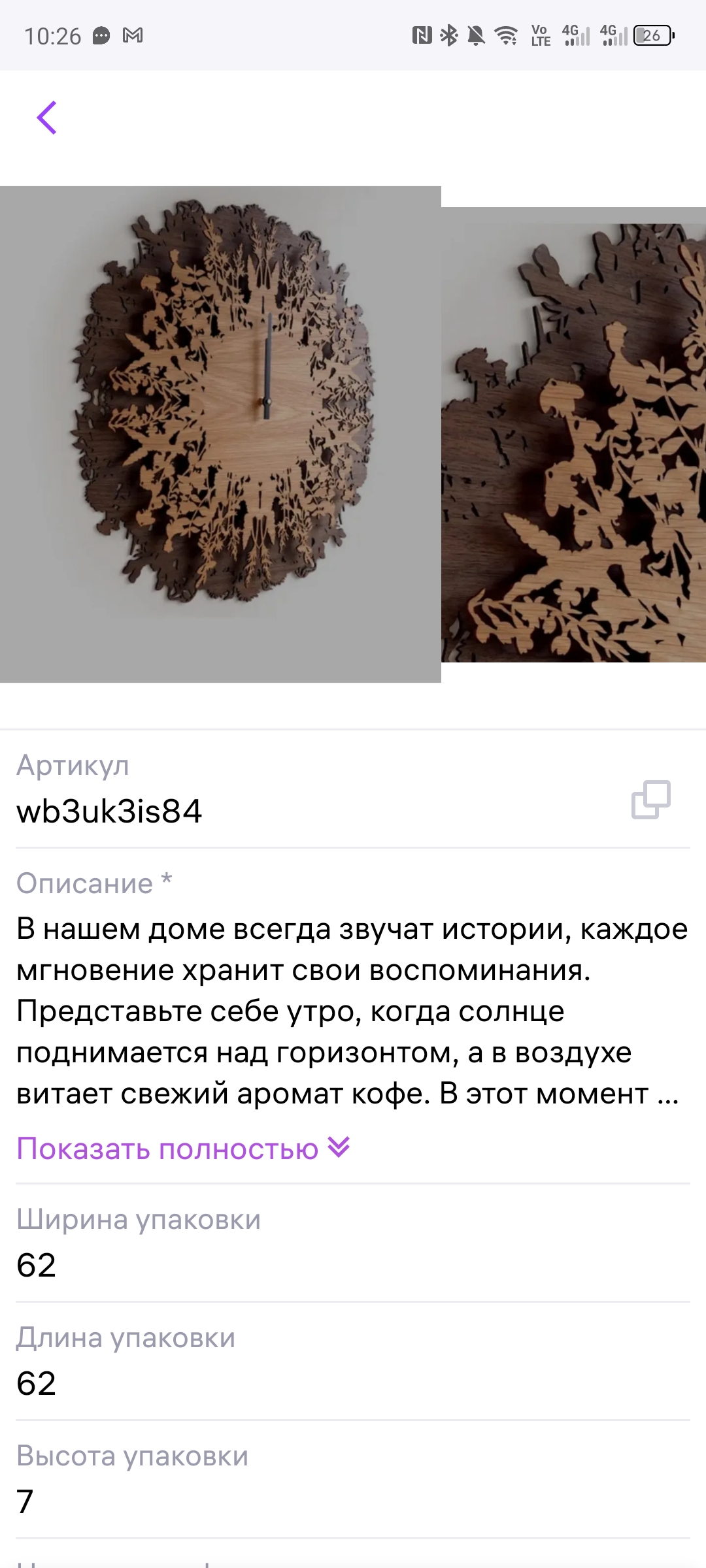Tap the Wi-Fi signal icon
Viewport: 706px width, 1568px height.
click(504, 35)
